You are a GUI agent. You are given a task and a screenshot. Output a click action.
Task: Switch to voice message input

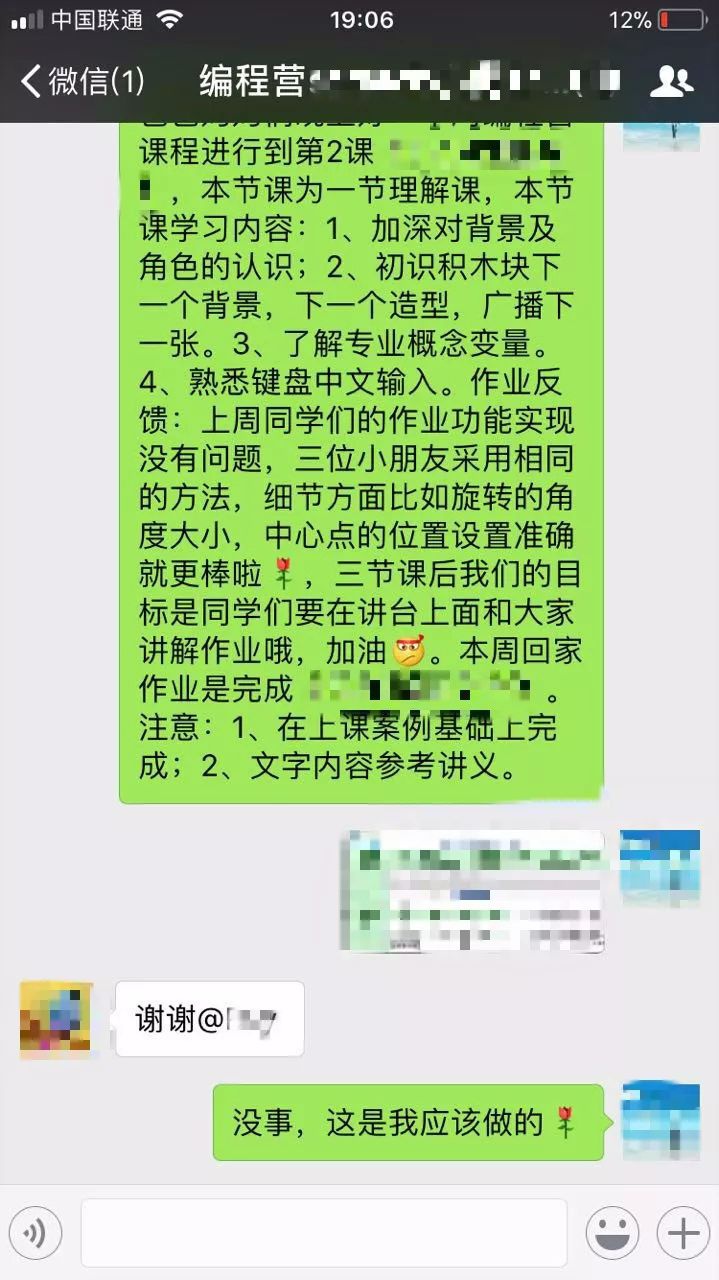36,1233
